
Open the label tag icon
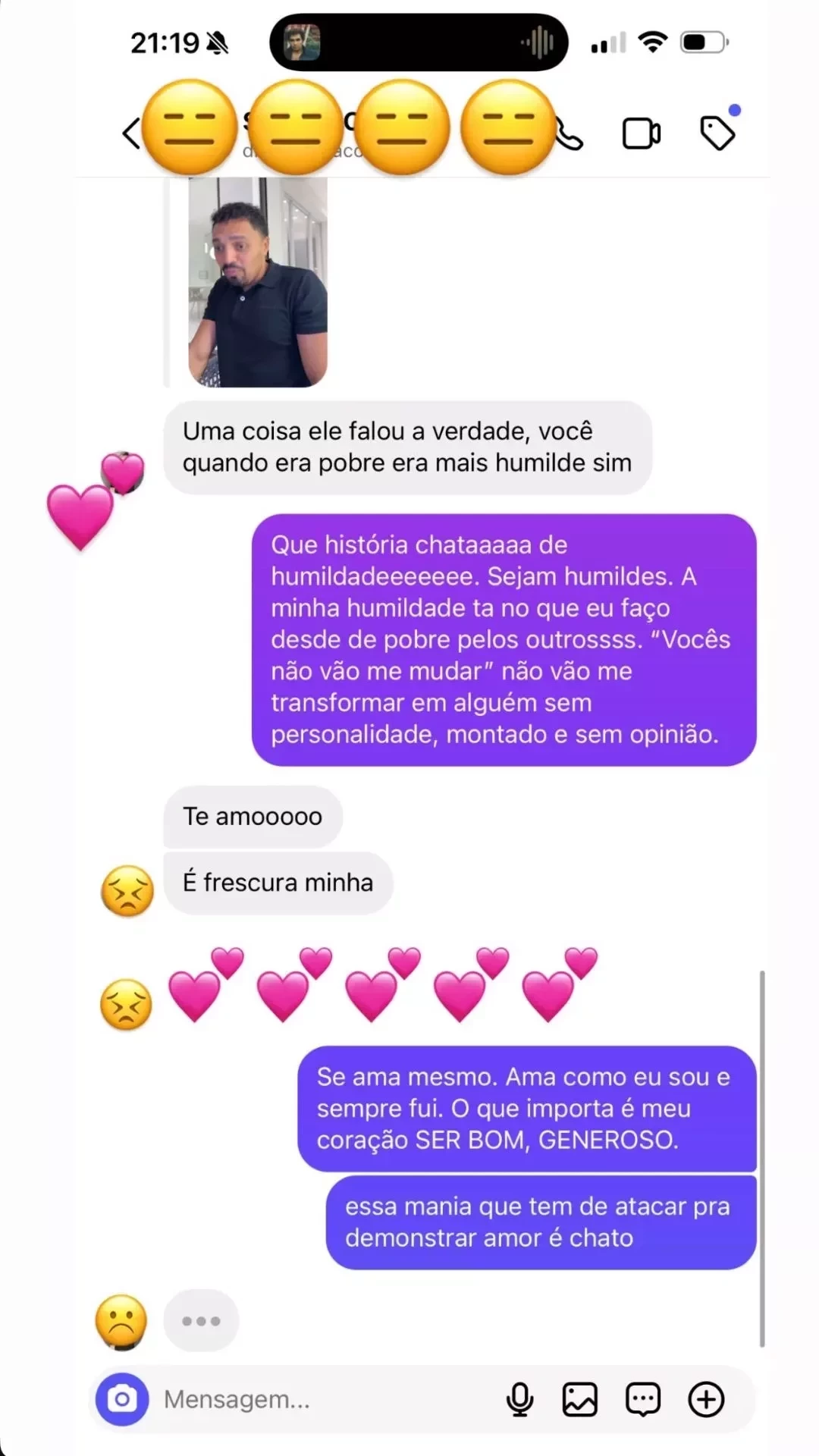pyautogui.click(x=717, y=133)
